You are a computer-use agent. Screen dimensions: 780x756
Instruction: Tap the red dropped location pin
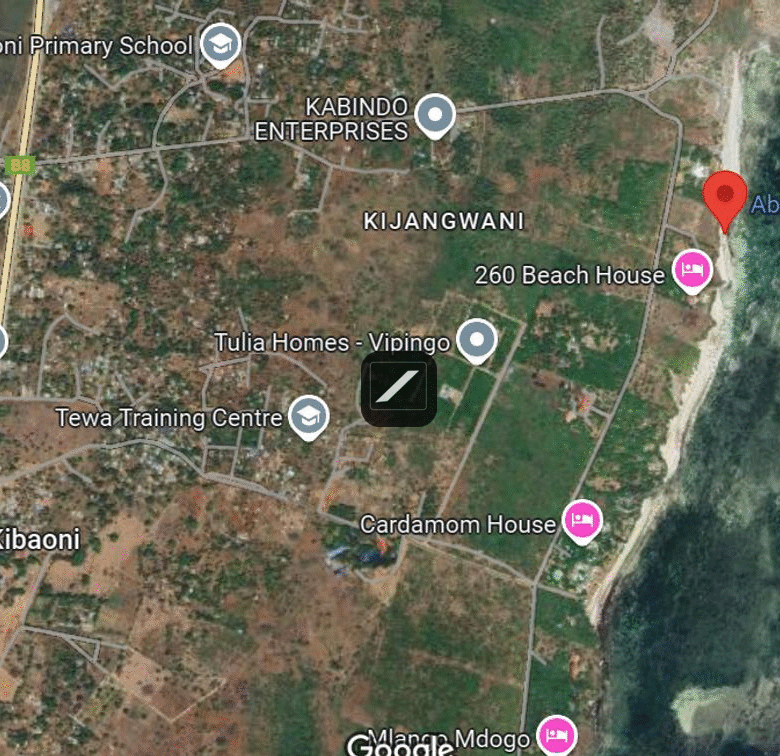click(724, 198)
